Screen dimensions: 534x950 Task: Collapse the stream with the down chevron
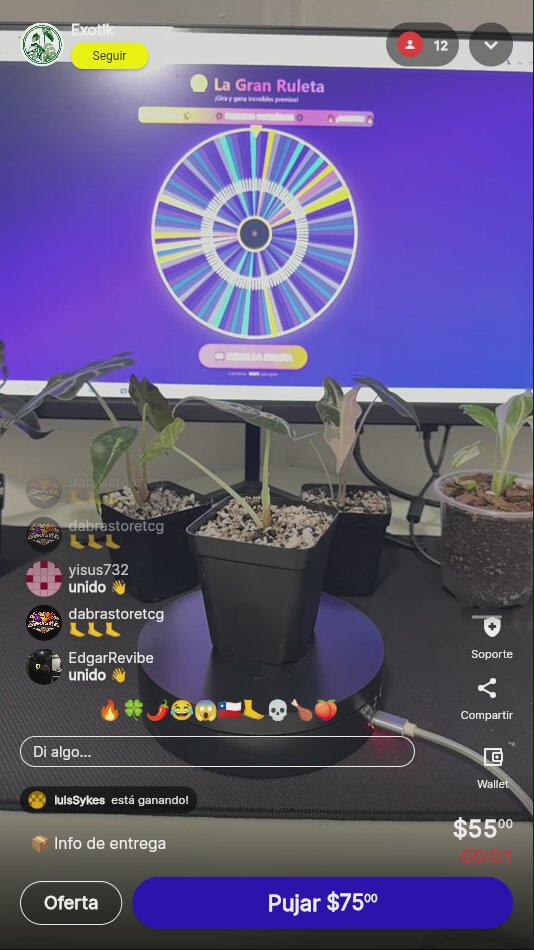coord(491,45)
